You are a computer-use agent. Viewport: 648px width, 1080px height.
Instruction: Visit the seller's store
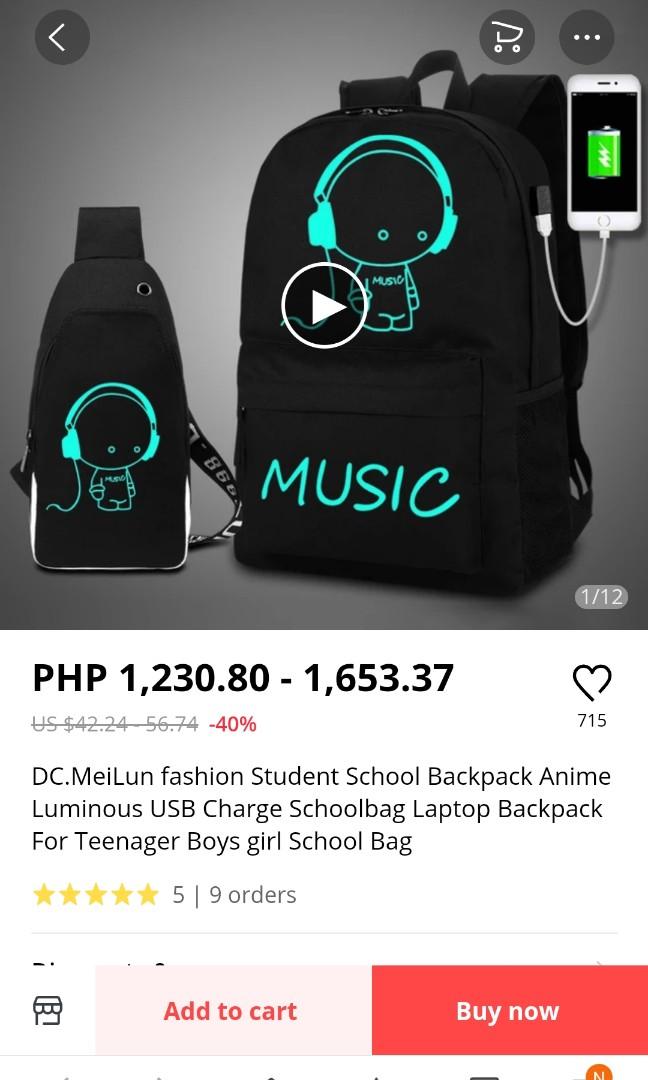coord(48,1011)
